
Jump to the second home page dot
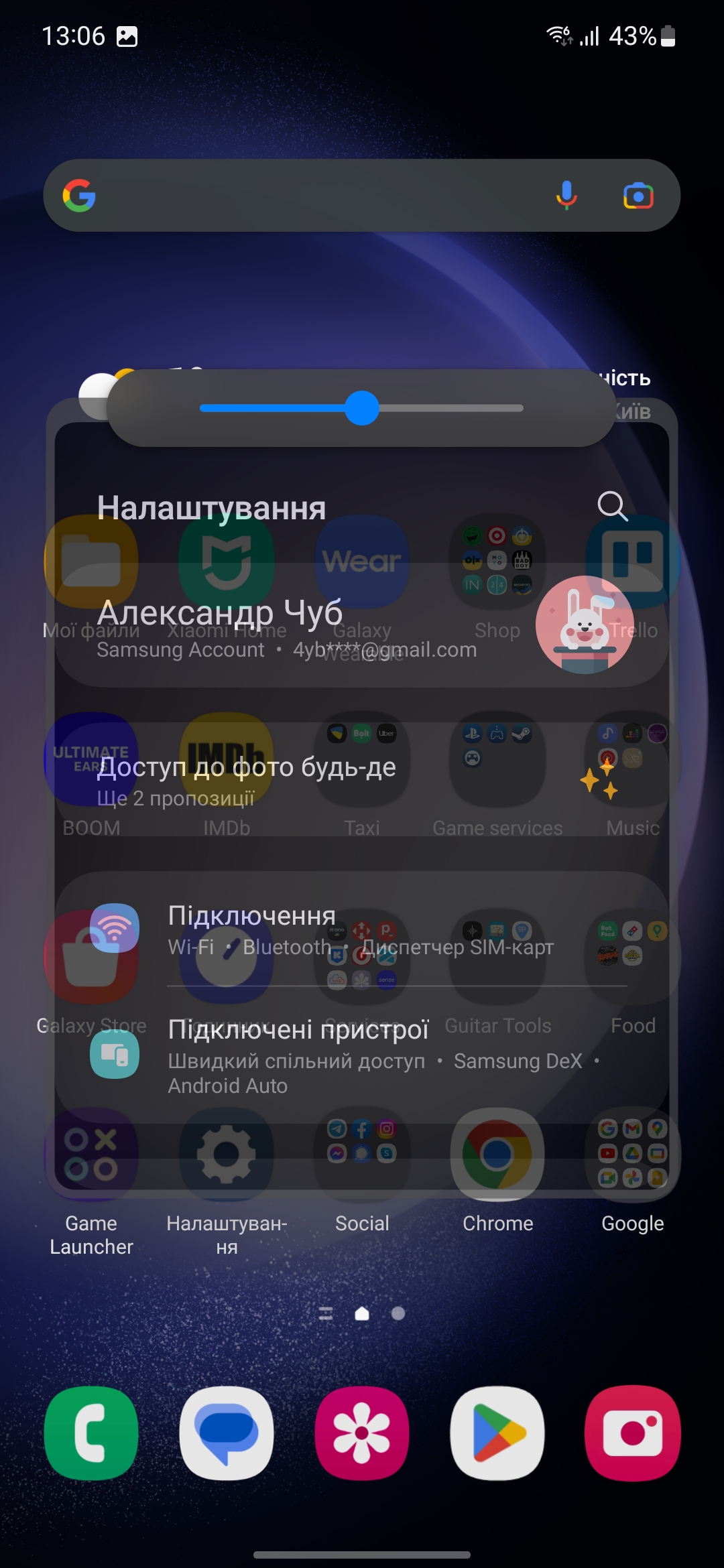point(398,1313)
